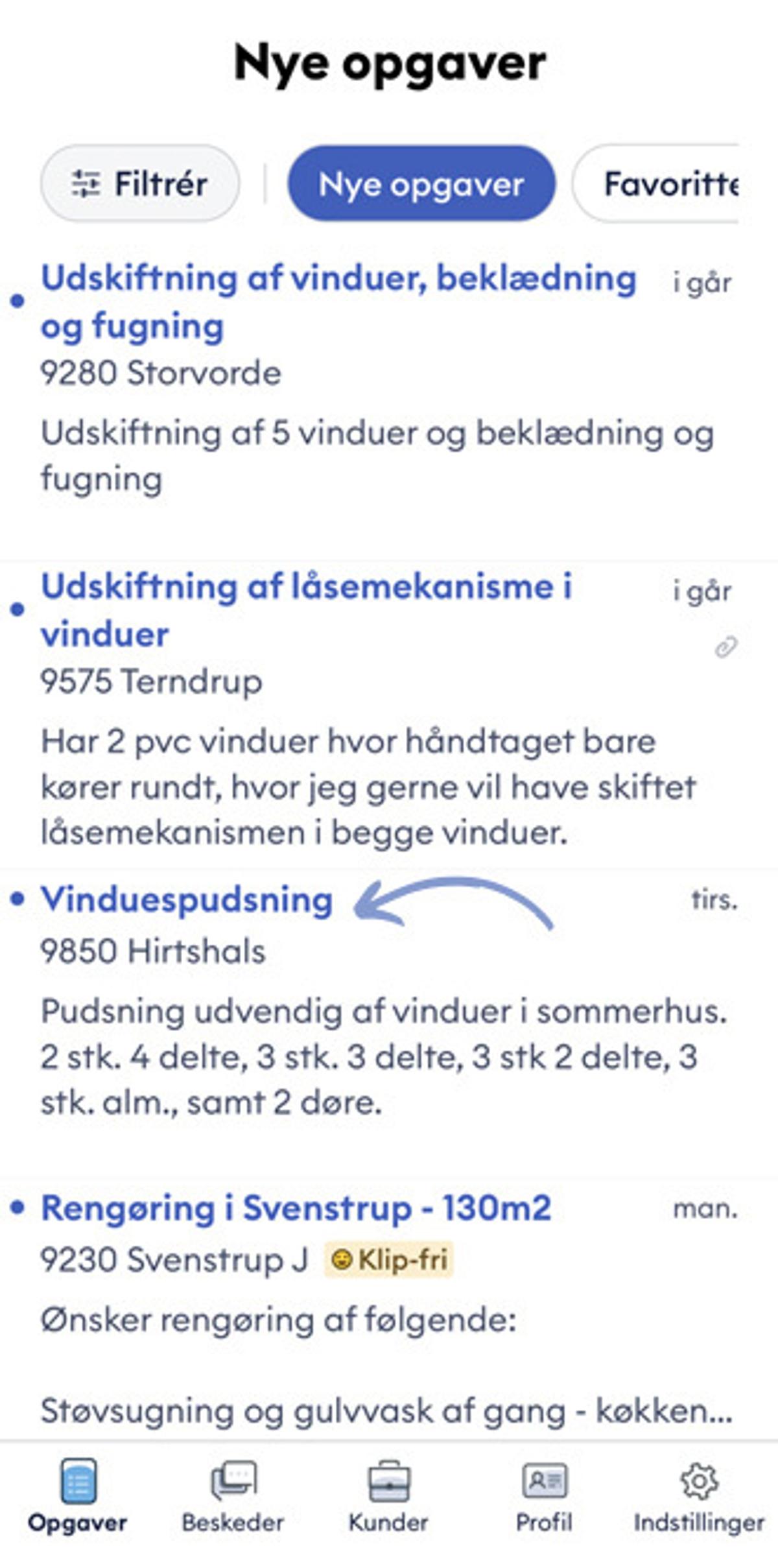Select the Nye opgaver chip

(x=421, y=184)
